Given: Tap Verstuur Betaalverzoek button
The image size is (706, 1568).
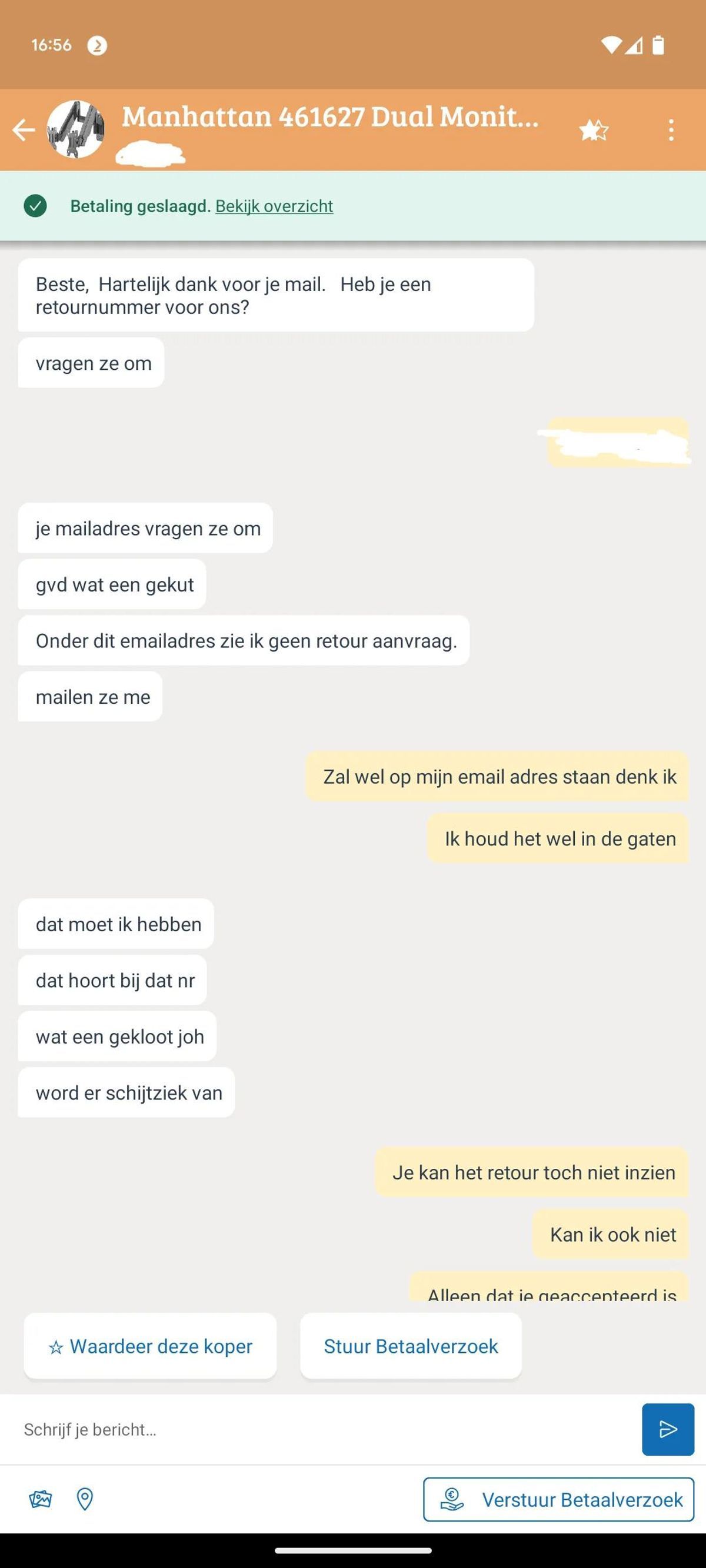Looking at the screenshot, I should tap(558, 1499).
